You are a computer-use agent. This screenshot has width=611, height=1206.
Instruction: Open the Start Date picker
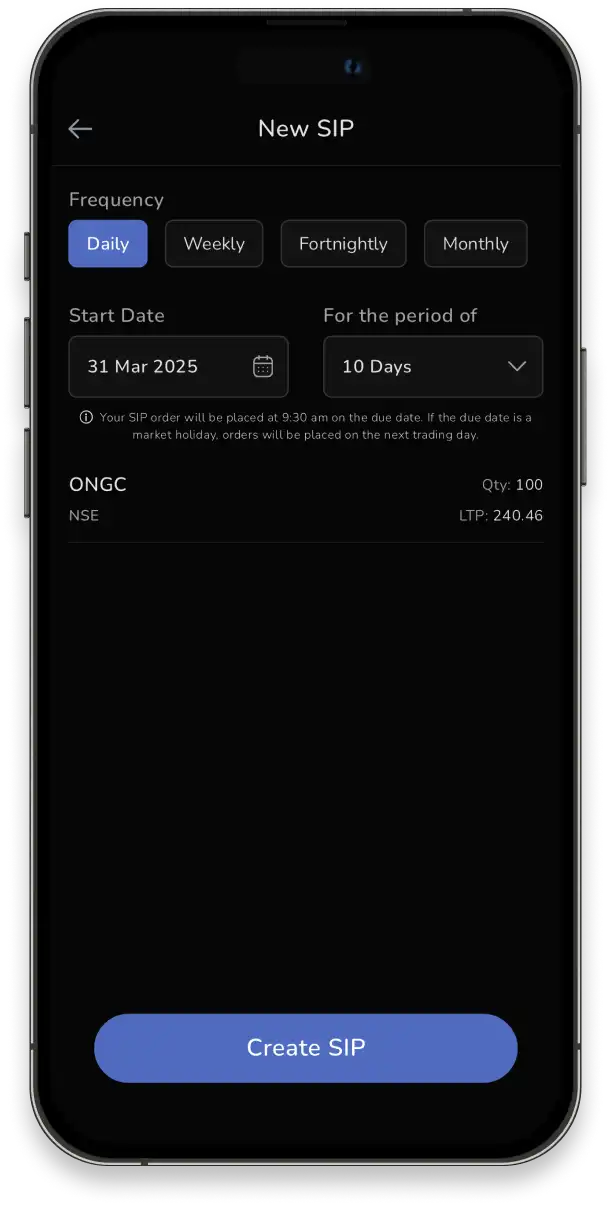(178, 367)
